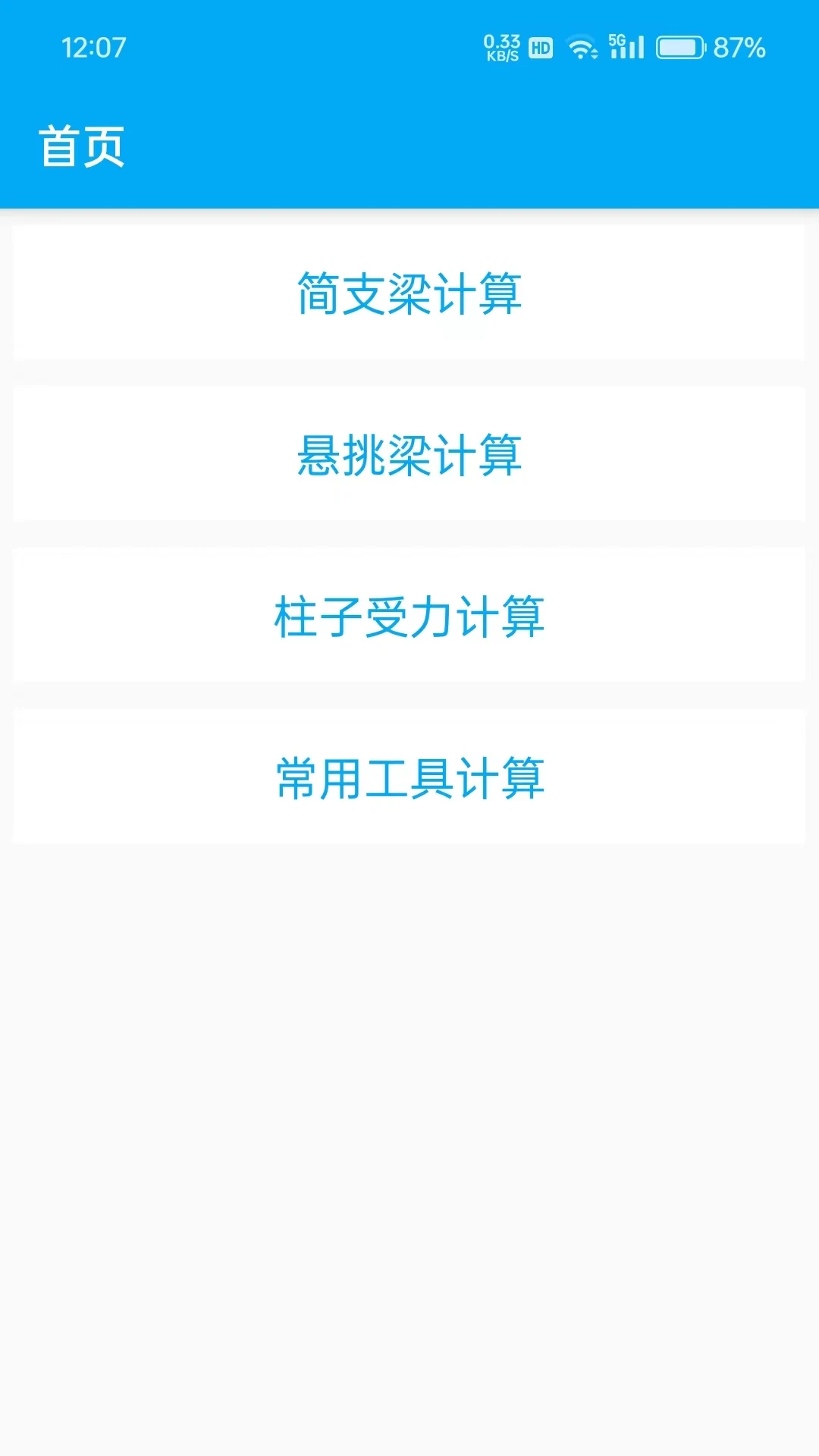Image resolution: width=819 pixels, height=1456 pixels.
Task: Click the blue header bar area
Action: 409,144
